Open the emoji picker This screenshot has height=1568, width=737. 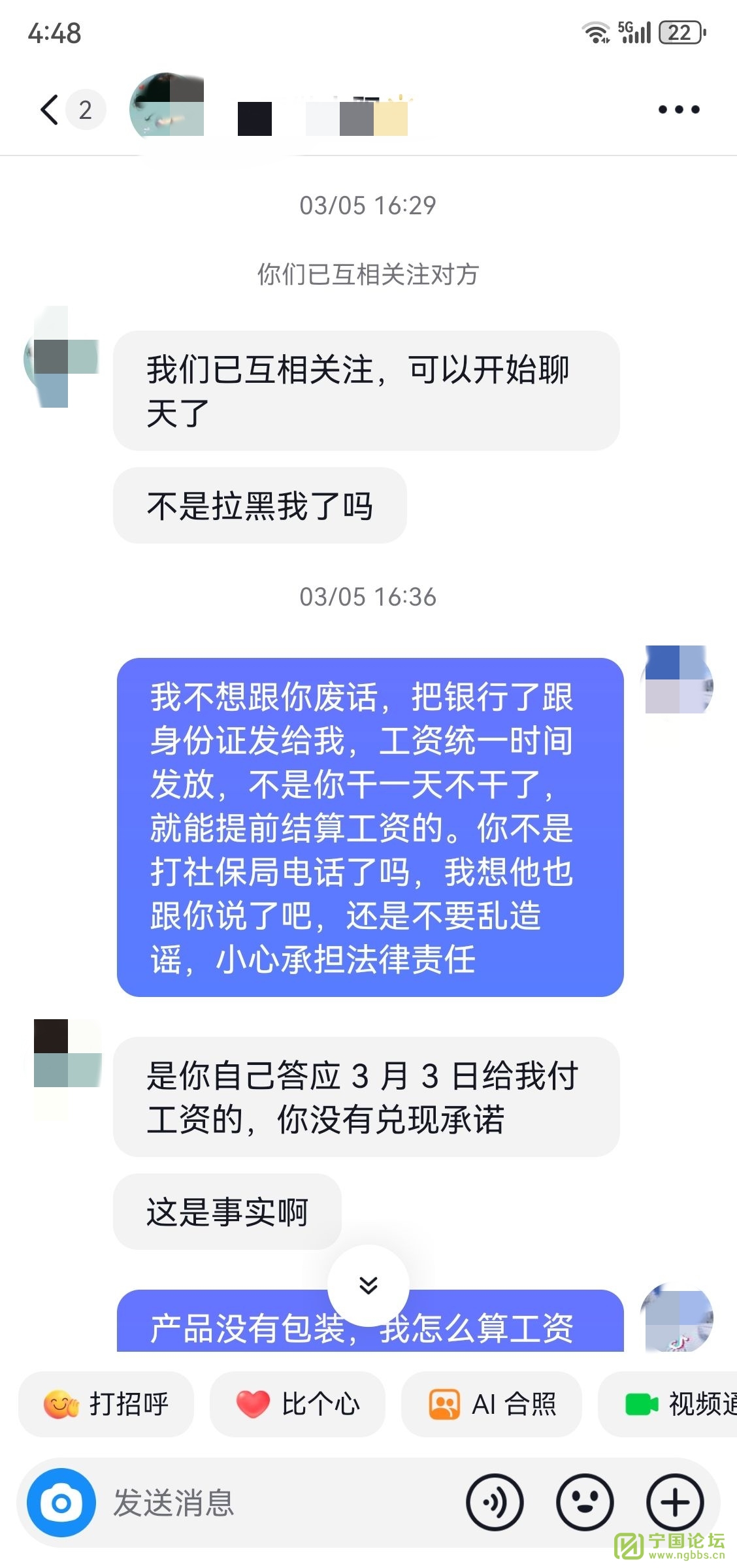click(585, 1503)
